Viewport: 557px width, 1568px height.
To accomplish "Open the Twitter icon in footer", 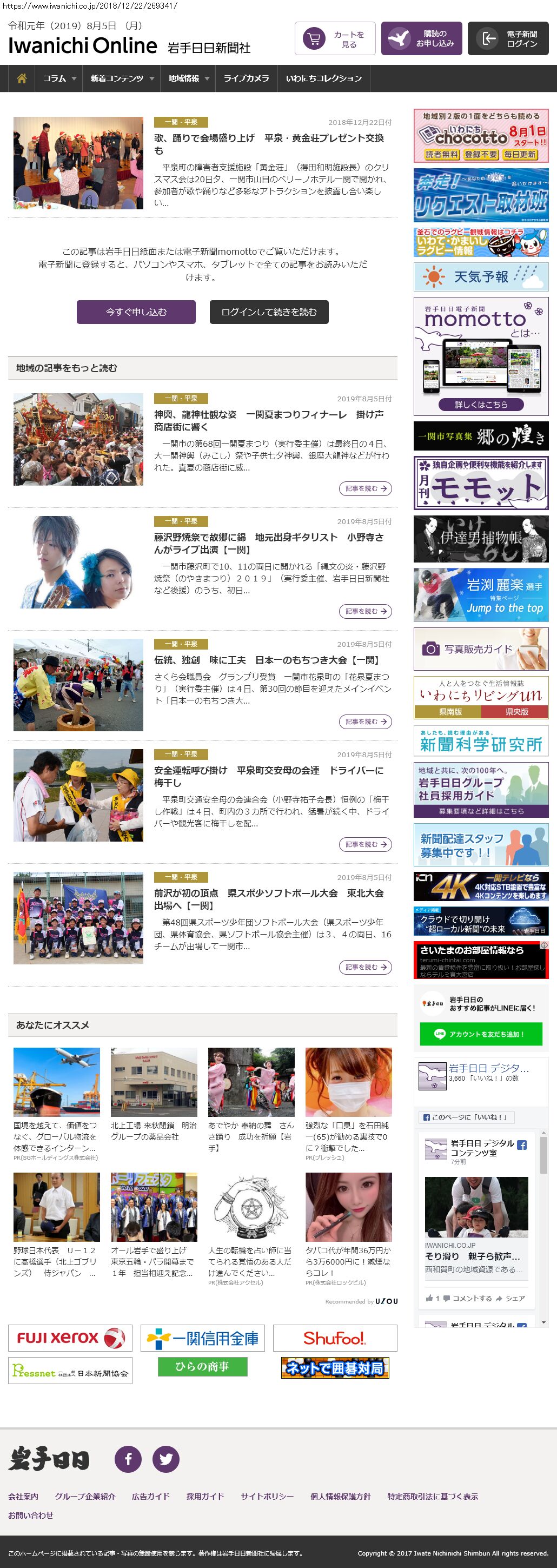I will point(165,1459).
